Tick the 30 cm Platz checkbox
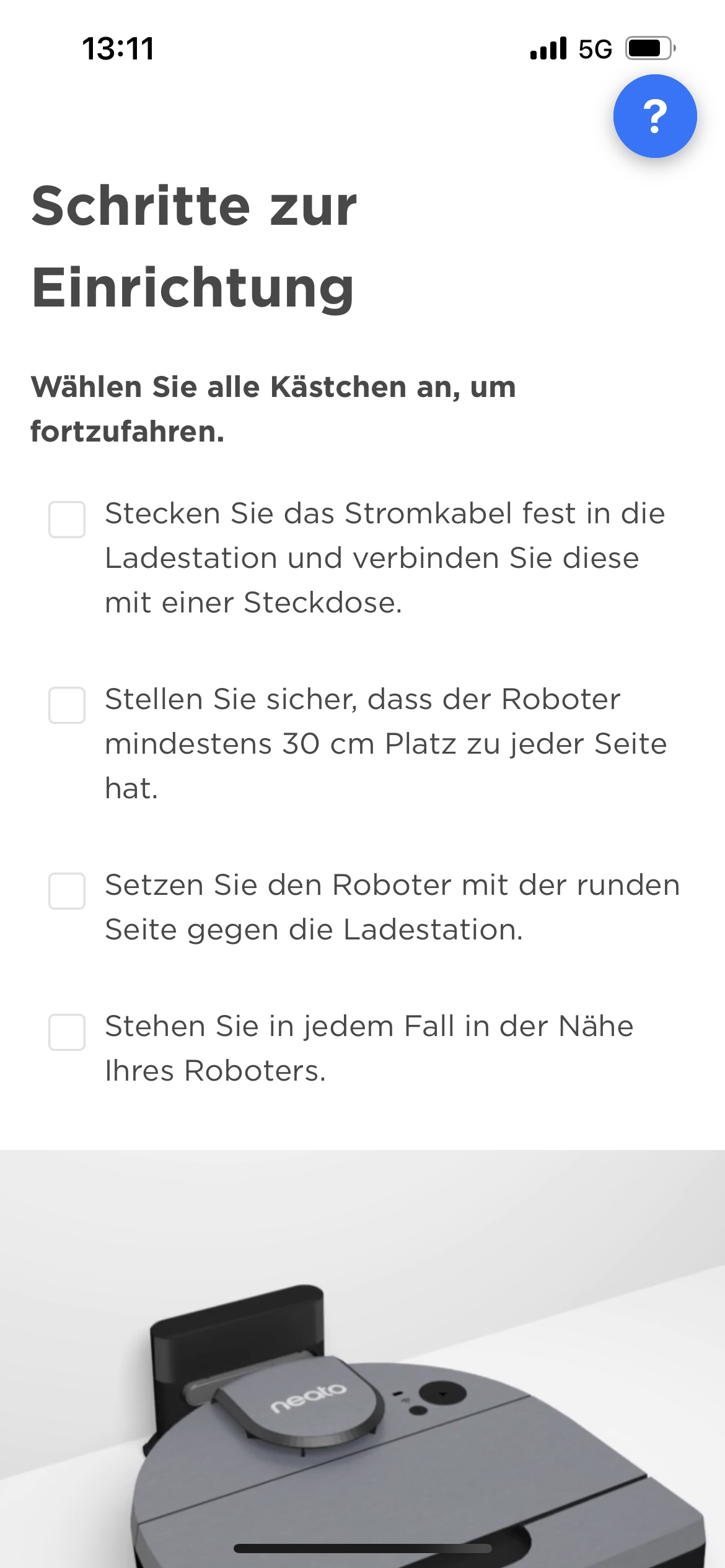The width and height of the screenshot is (725, 1568). coord(67,705)
